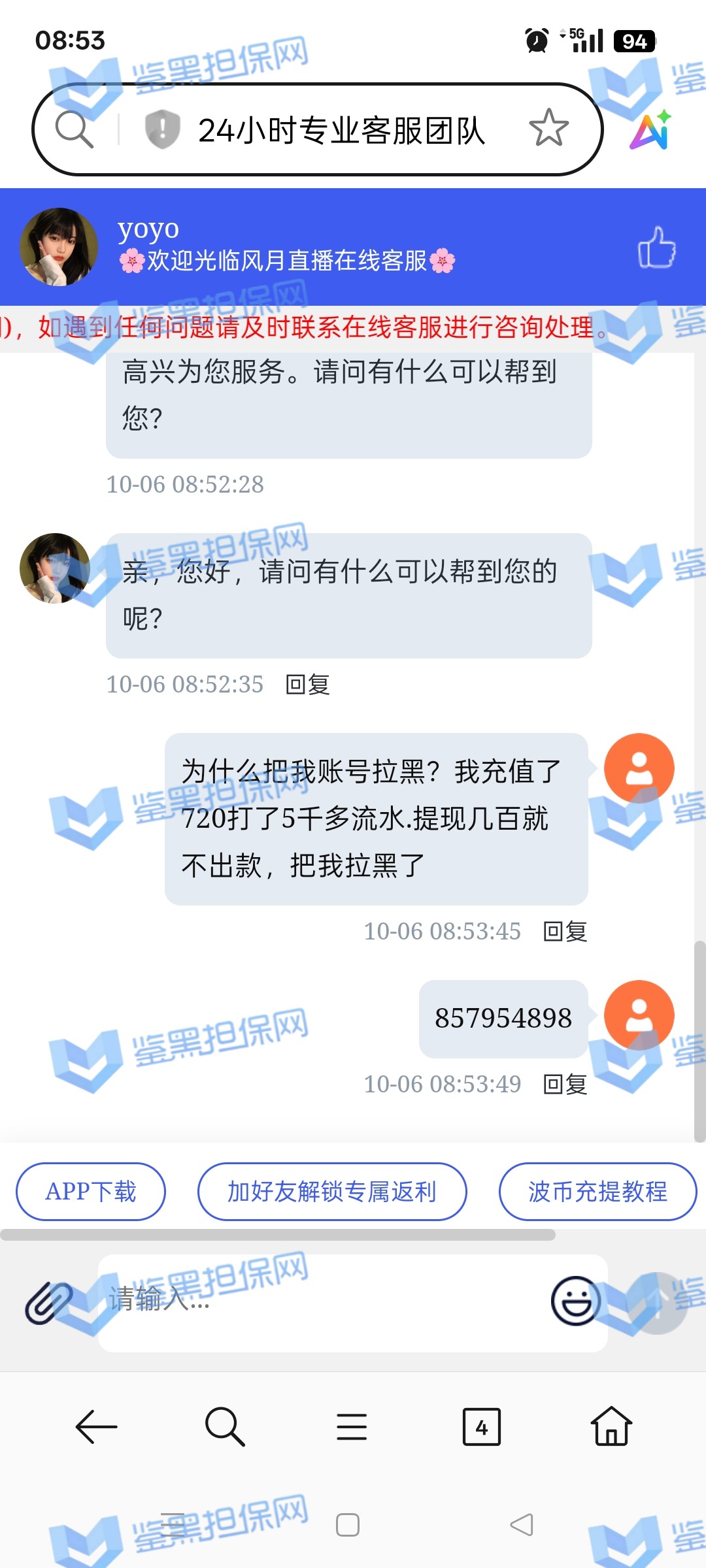Screen dimensions: 706x1568
Task: Tap 回复 under the 为什么把我账号拉黑 message
Action: (565, 932)
